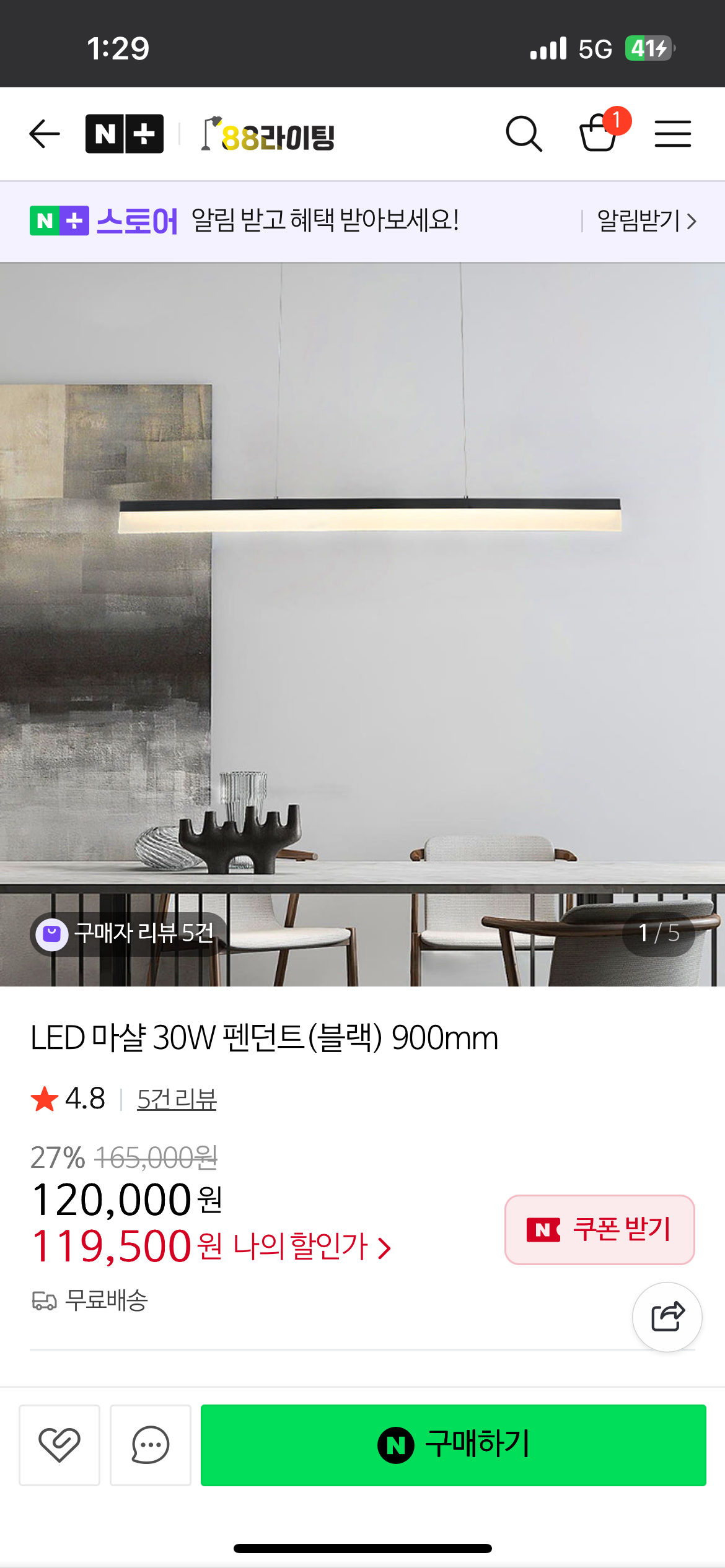
Task: Tap 구매하기 to buy
Action: click(453, 1445)
